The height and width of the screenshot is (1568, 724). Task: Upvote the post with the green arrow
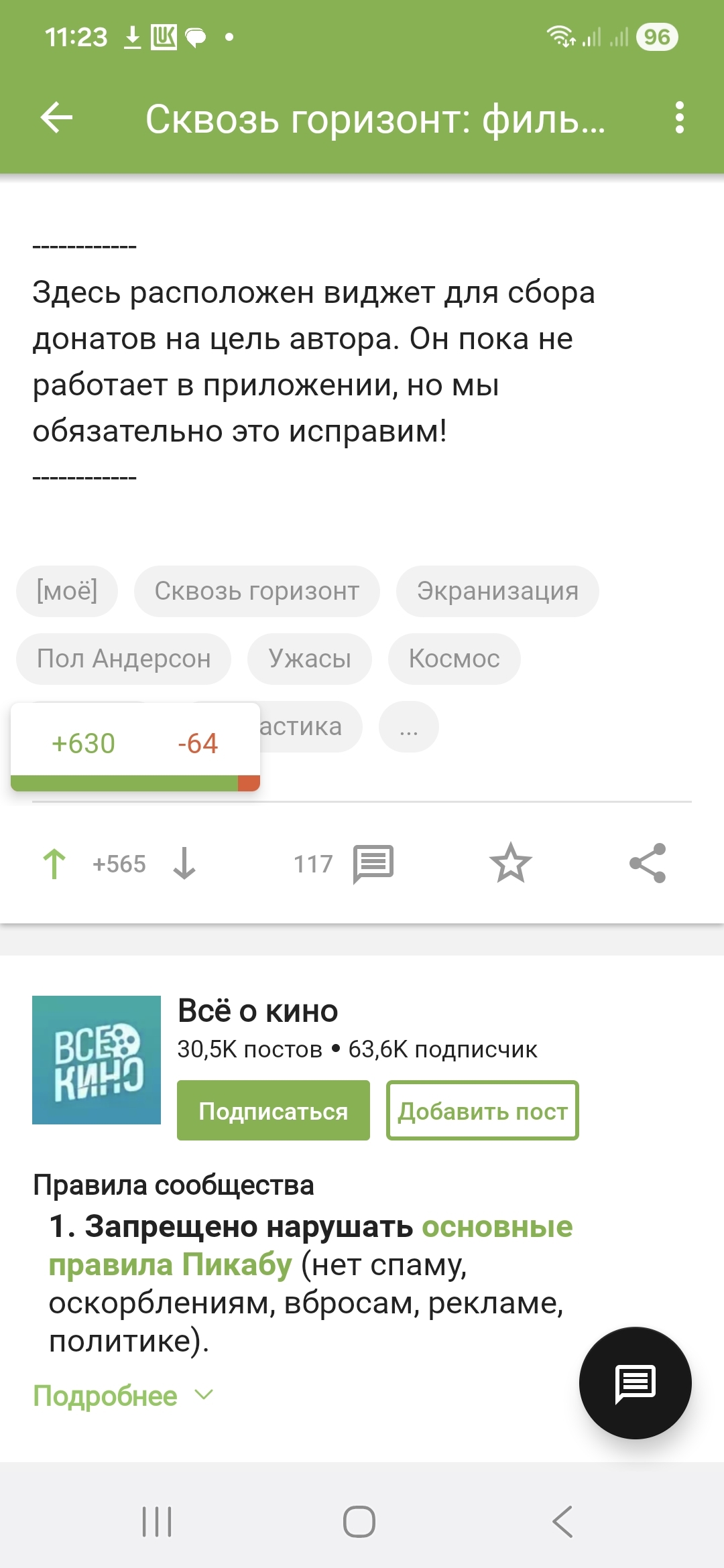tap(55, 864)
